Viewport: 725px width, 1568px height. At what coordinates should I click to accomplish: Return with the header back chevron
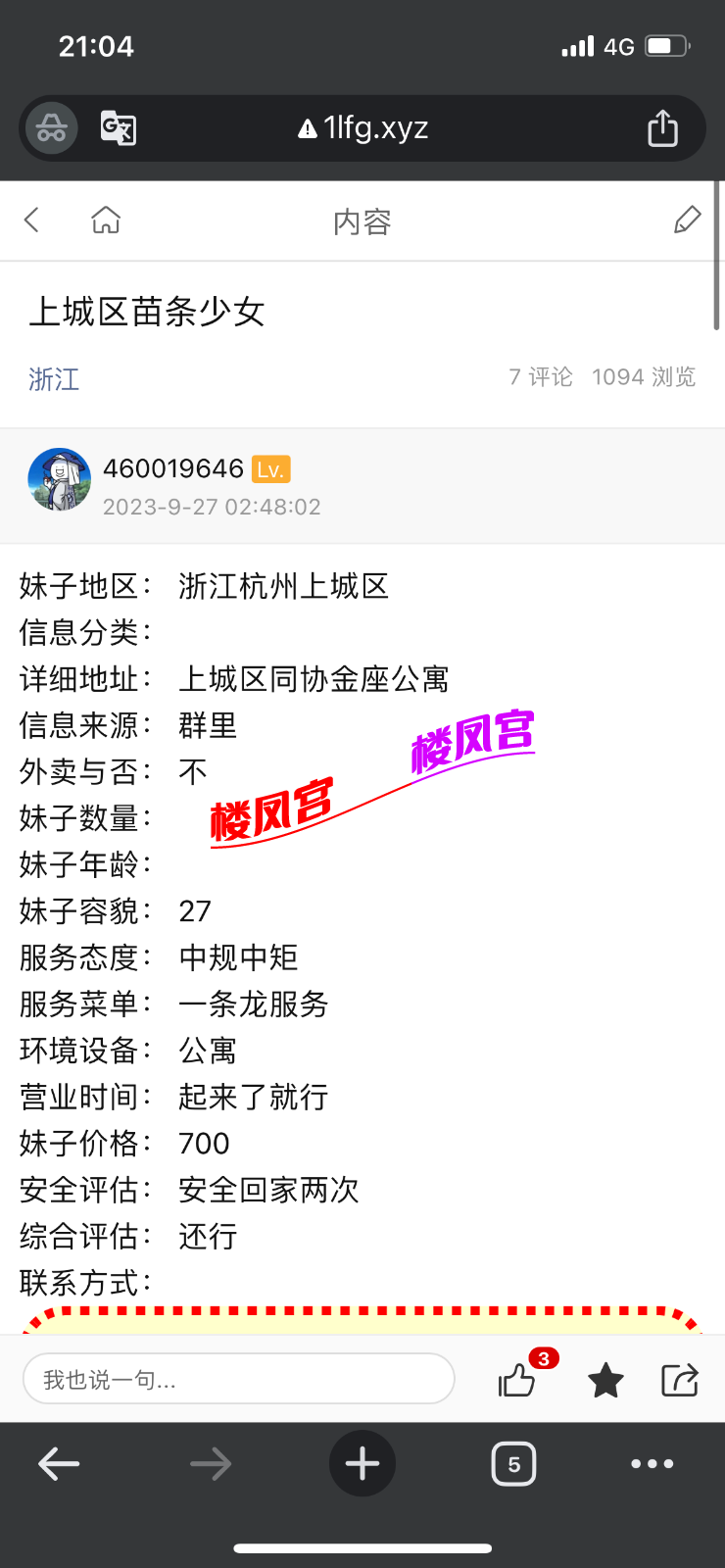click(x=31, y=220)
